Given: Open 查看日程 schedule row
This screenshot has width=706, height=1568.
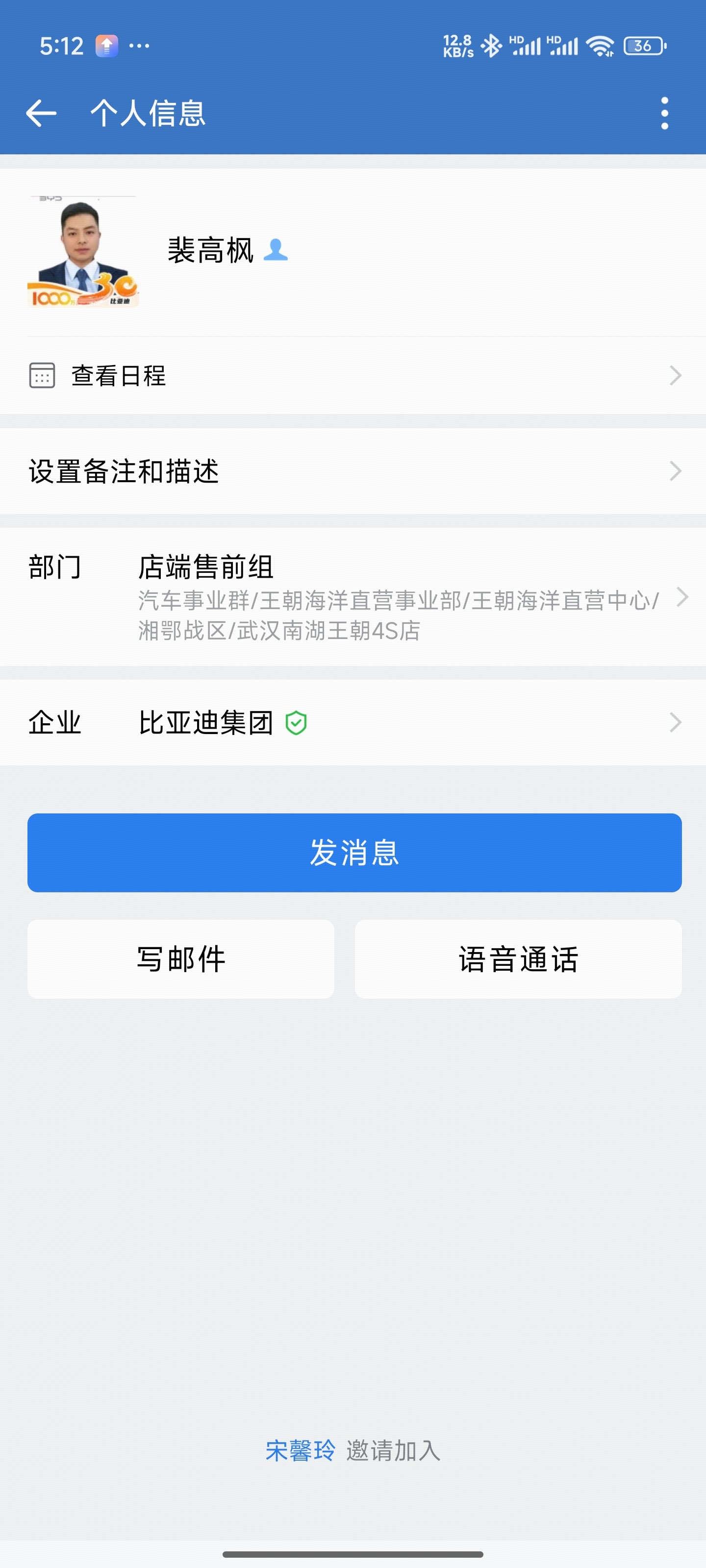Looking at the screenshot, I should [353, 375].
